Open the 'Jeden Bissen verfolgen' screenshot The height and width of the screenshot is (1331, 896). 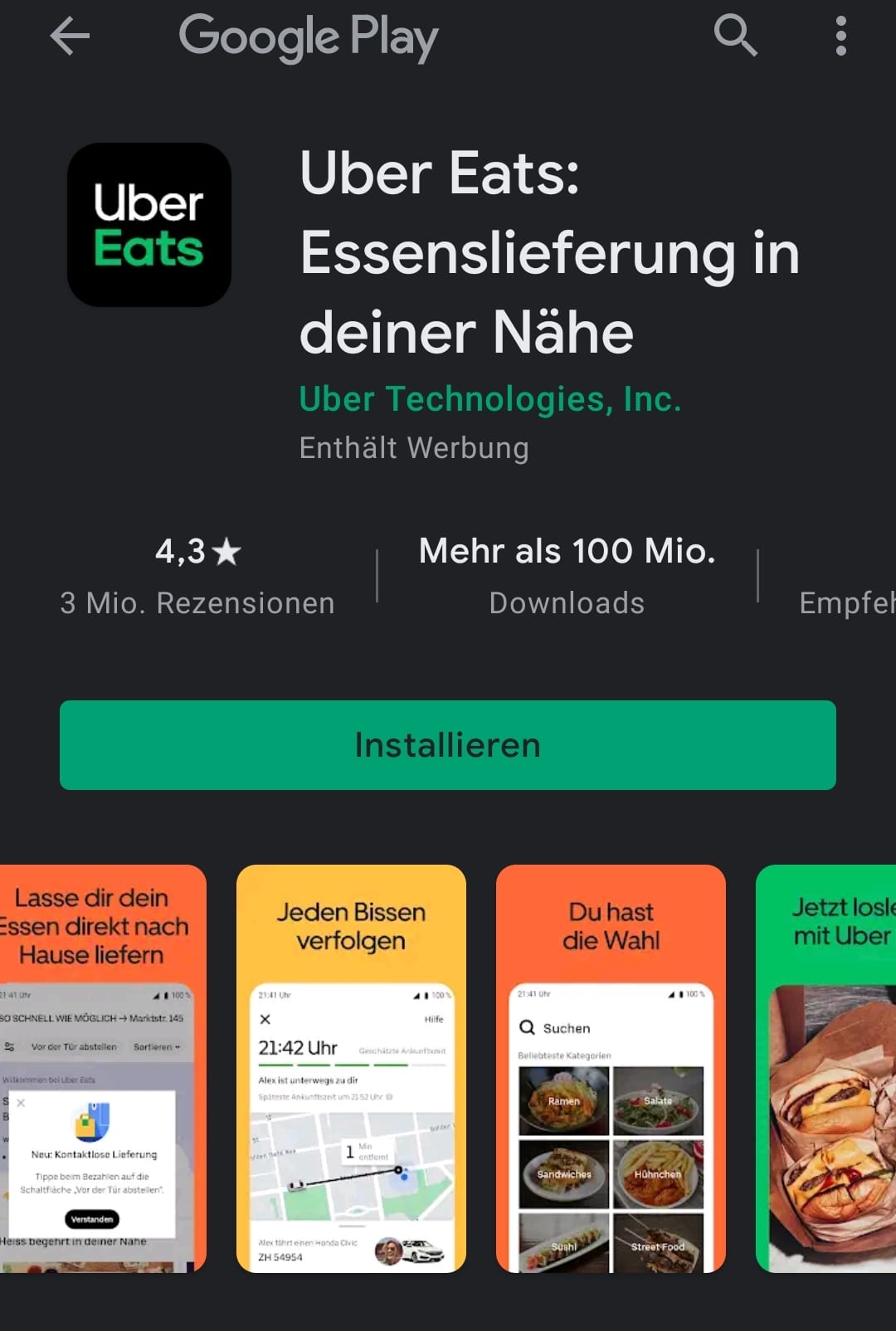click(351, 1070)
